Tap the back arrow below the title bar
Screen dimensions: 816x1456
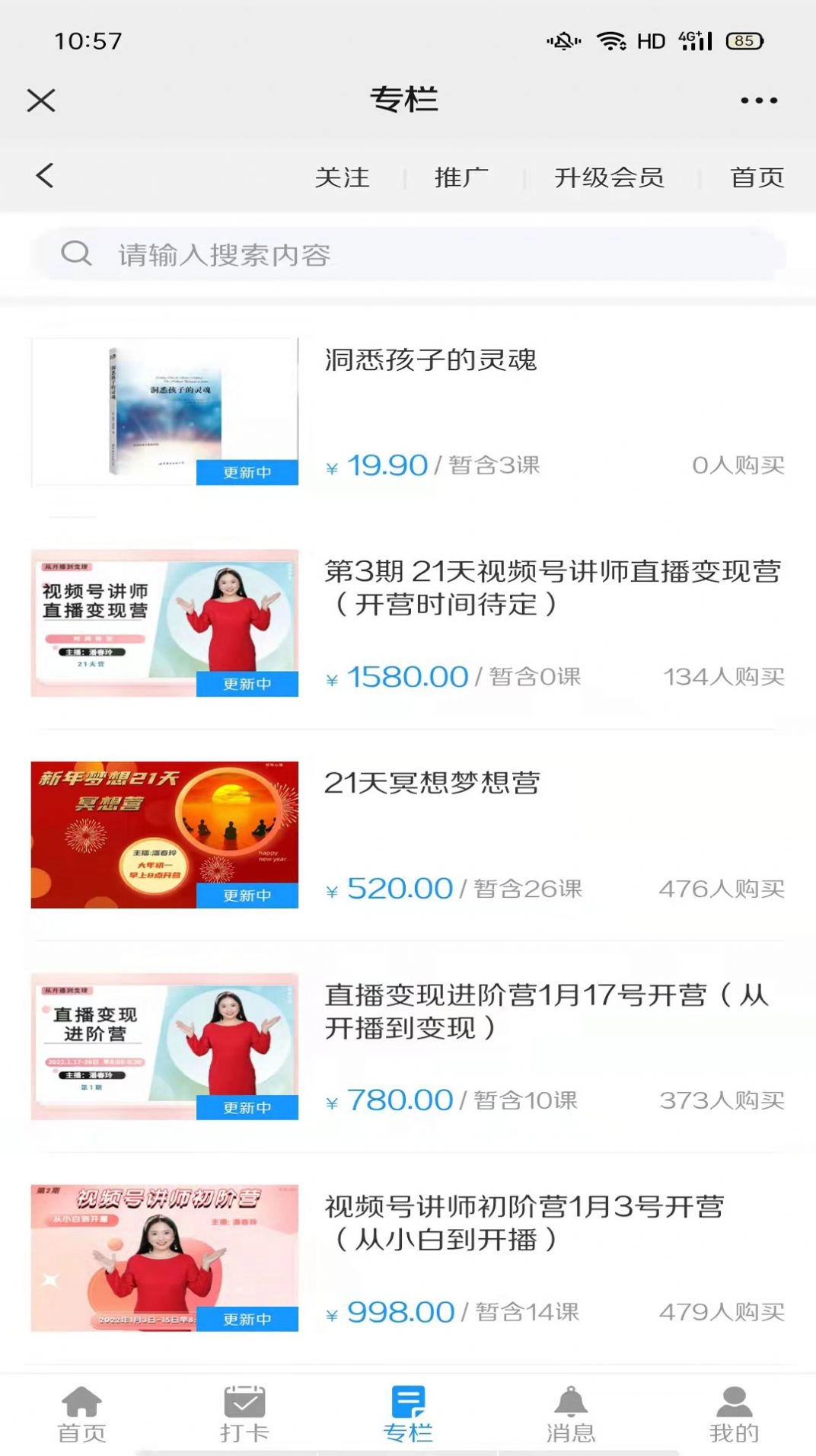tap(44, 175)
